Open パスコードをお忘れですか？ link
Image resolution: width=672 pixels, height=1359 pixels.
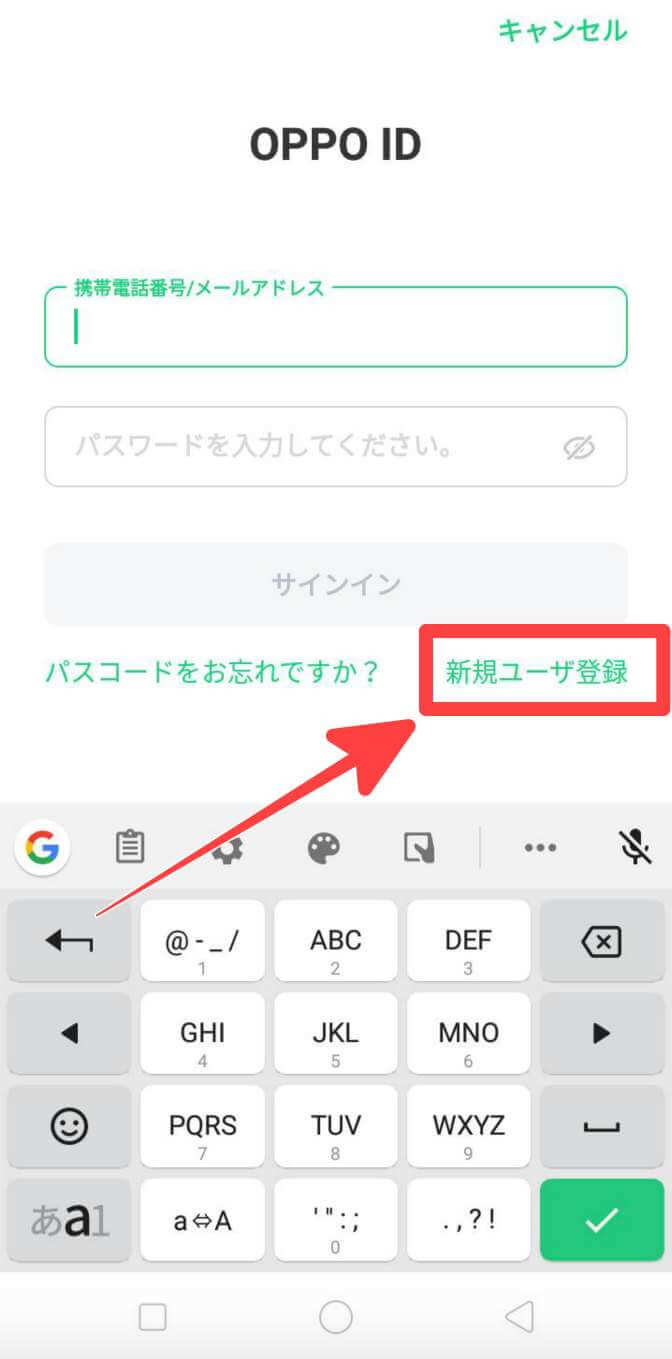pos(212,671)
